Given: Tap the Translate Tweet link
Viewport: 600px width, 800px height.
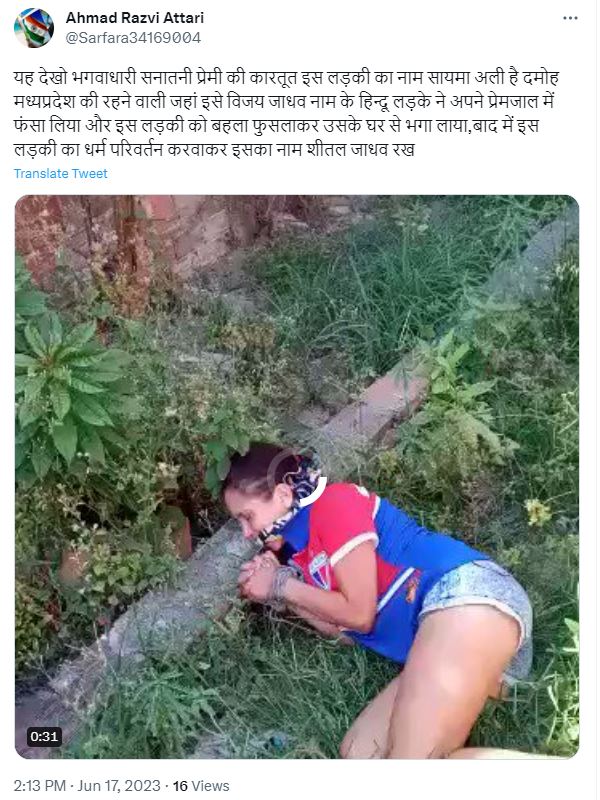Looking at the screenshot, I should (x=61, y=174).
